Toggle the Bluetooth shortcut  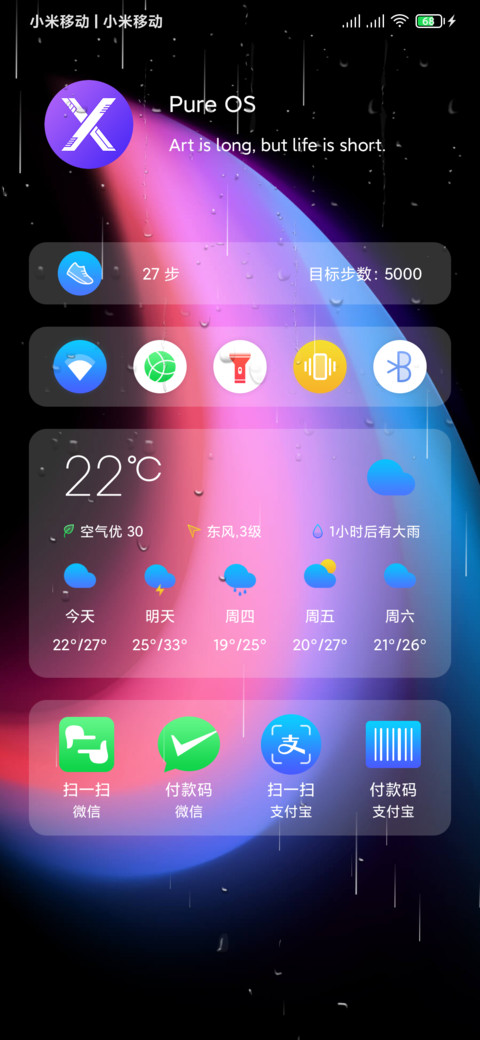(400, 366)
